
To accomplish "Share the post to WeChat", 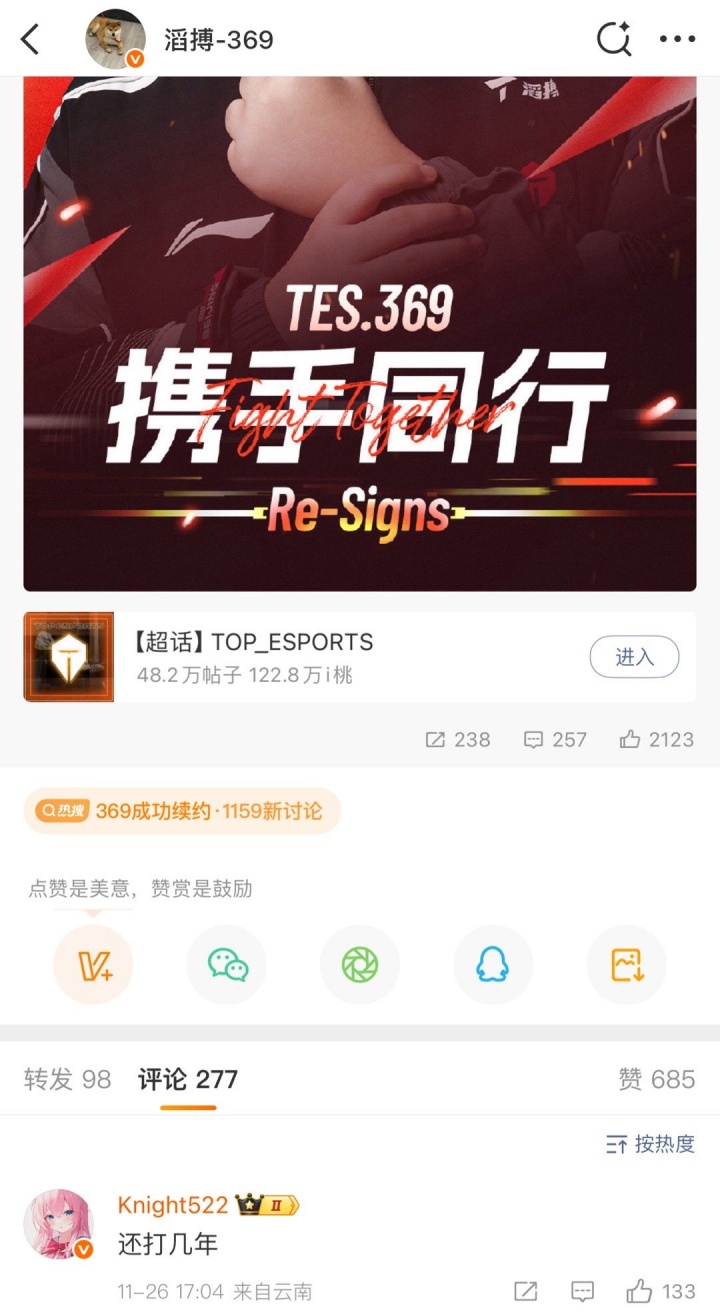I will click(226, 964).
